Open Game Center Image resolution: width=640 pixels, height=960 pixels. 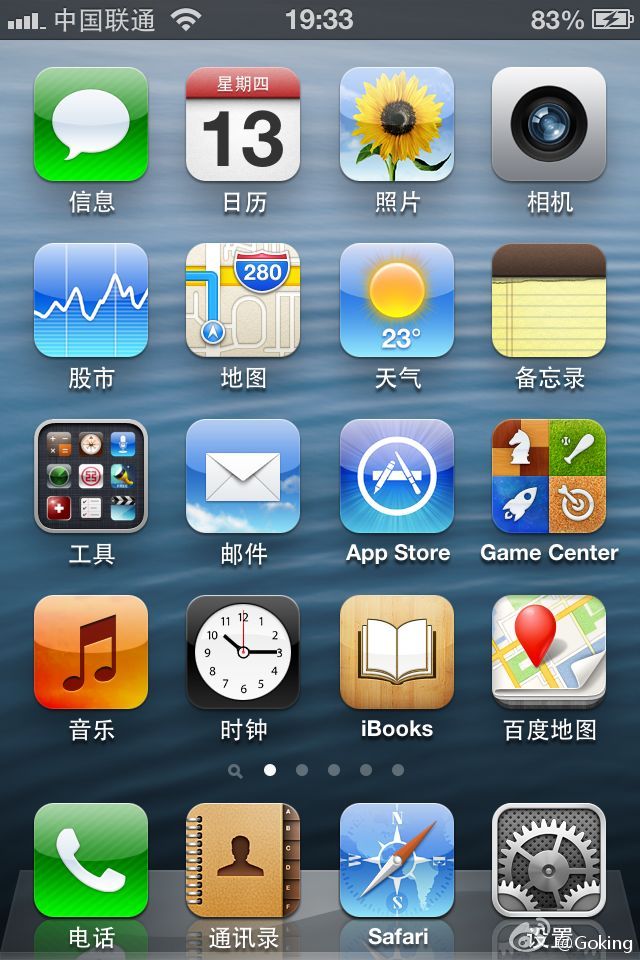(x=549, y=476)
